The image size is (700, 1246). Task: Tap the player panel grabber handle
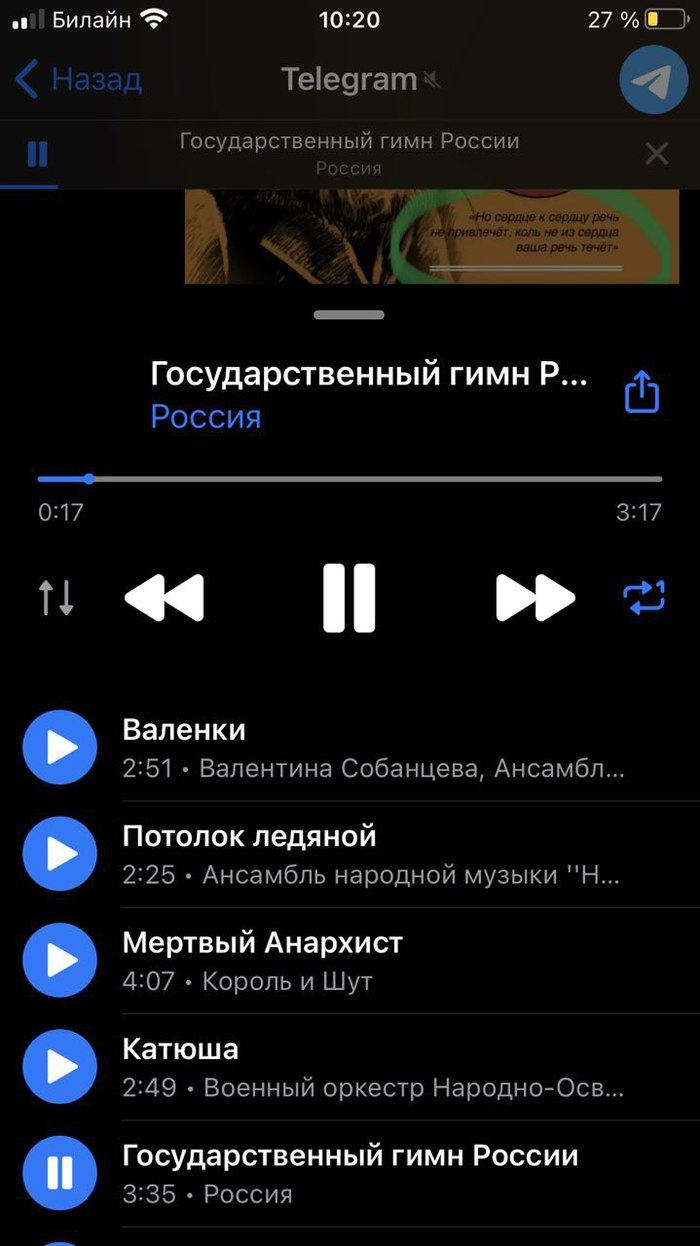pyautogui.click(x=349, y=315)
